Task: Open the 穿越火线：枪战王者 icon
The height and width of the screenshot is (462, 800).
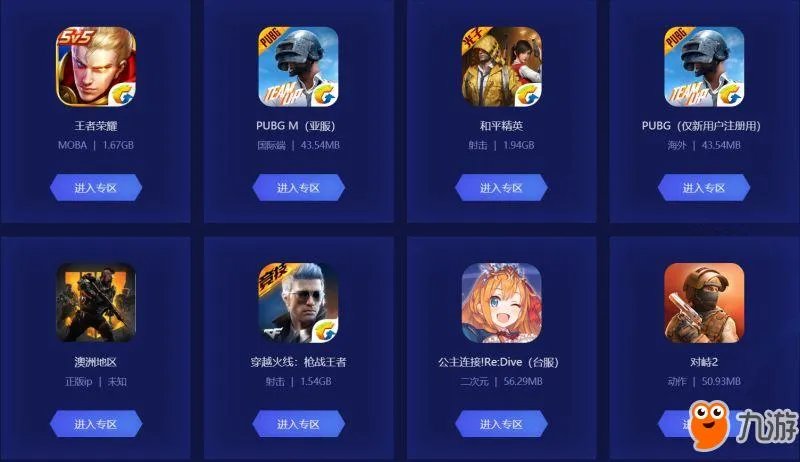Action: (x=298, y=303)
